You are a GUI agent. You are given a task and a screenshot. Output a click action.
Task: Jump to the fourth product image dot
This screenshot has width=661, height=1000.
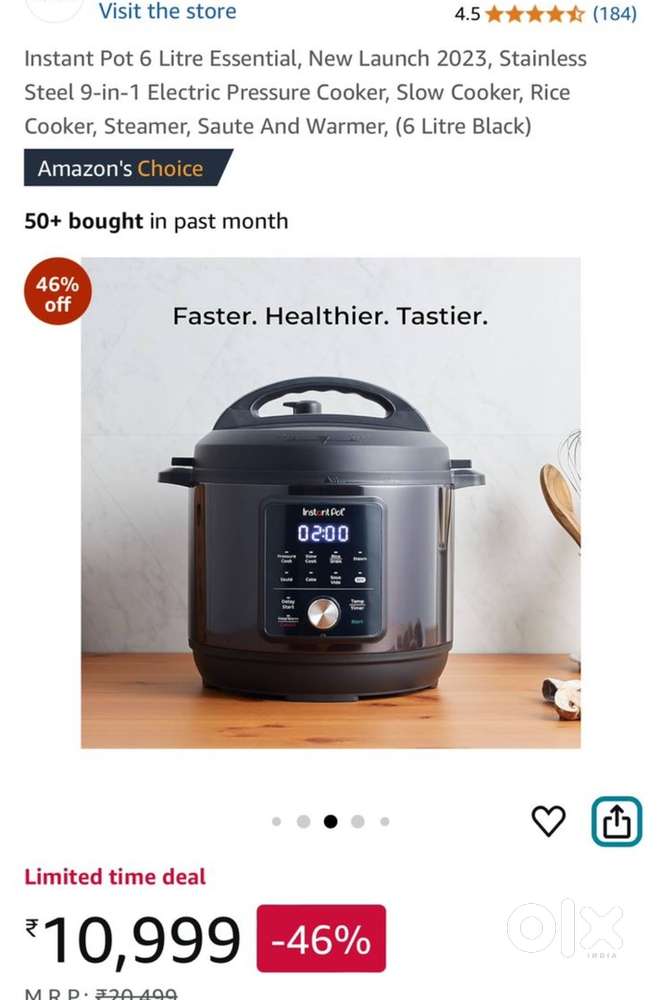(358, 822)
